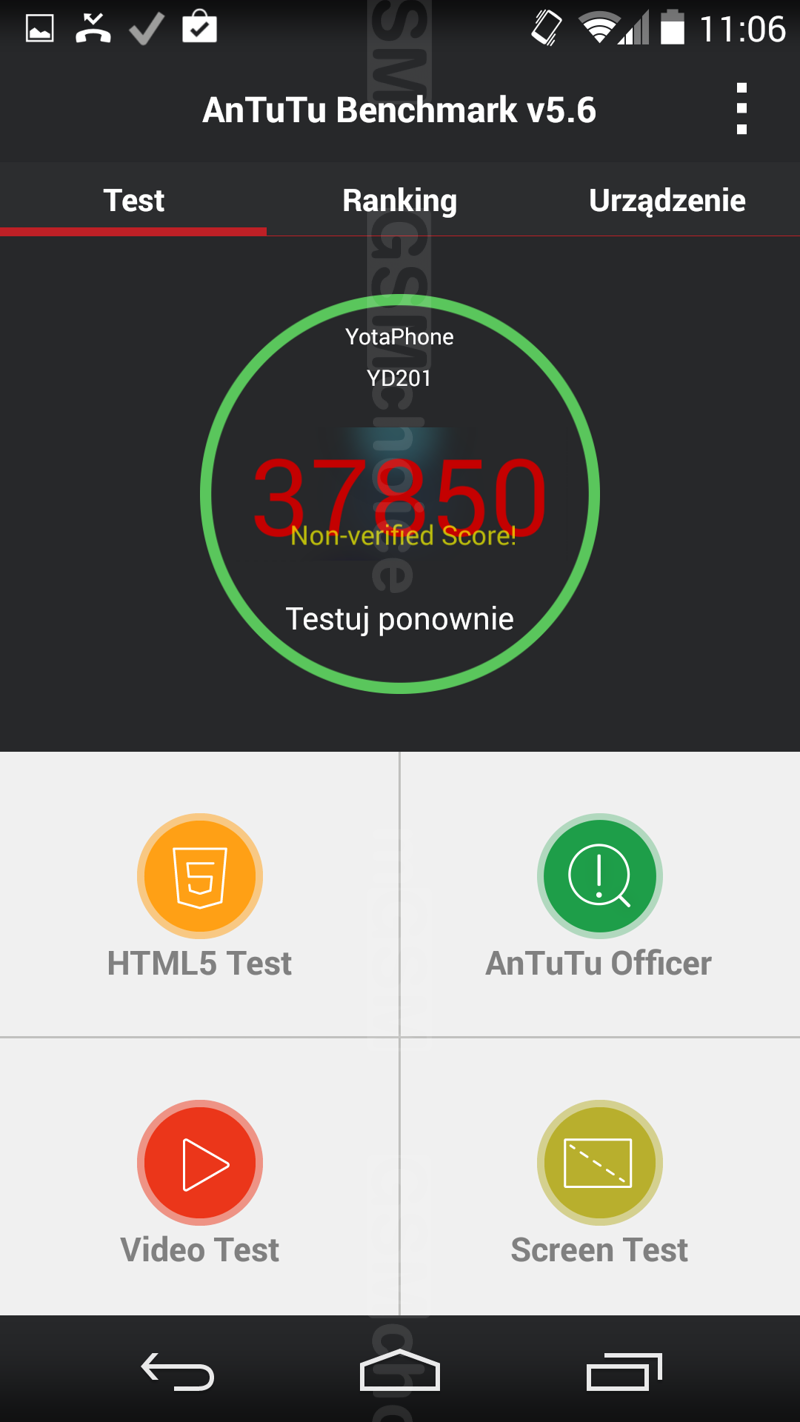Open recent apps from navigation bar
The image size is (800, 1422).
click(624, 1371)
